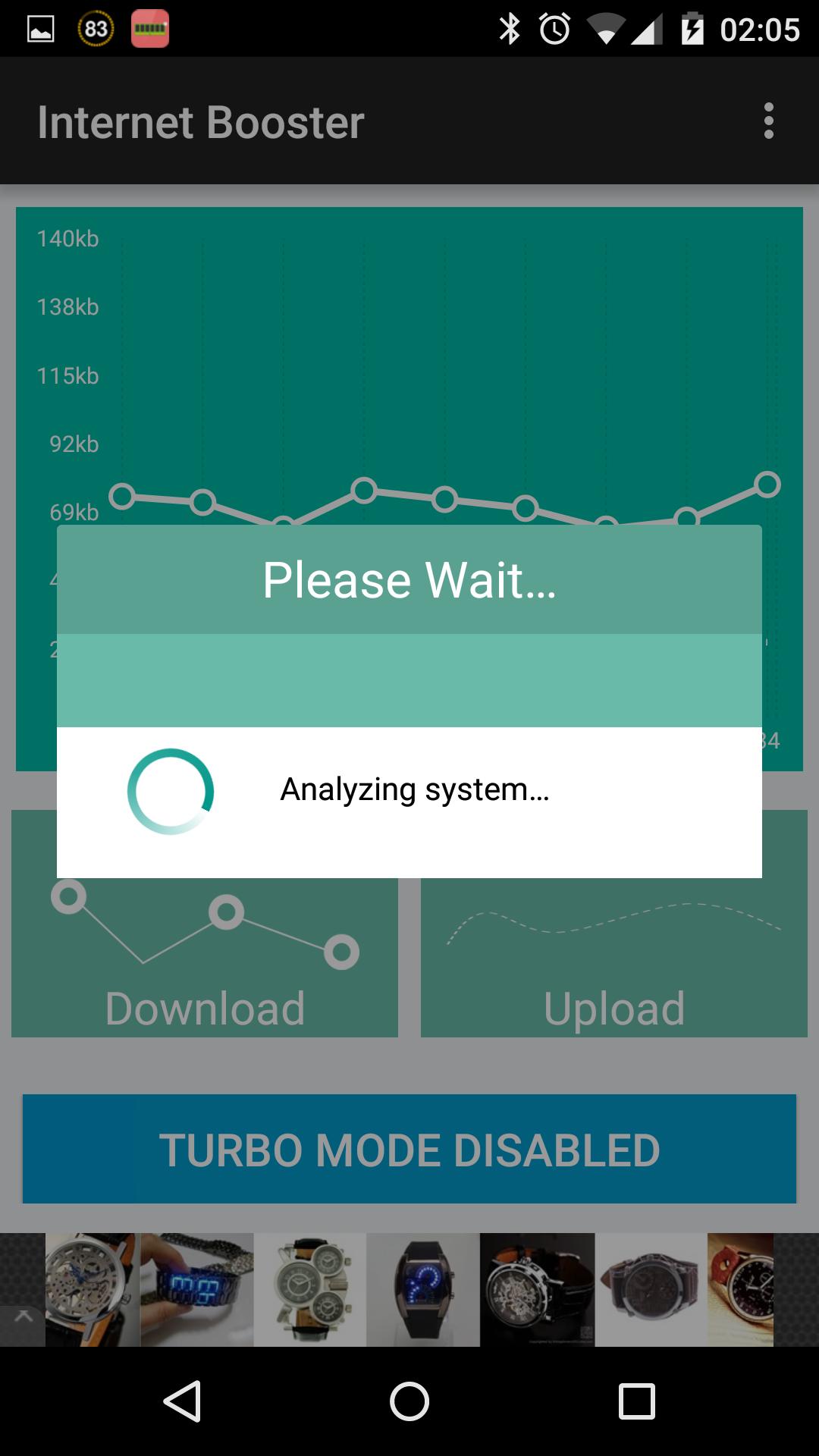Viewport: 819px width, 1456px height.
Task: Go back with the navigation bar
Action: pyautogui.click(x=182, y=1401)
